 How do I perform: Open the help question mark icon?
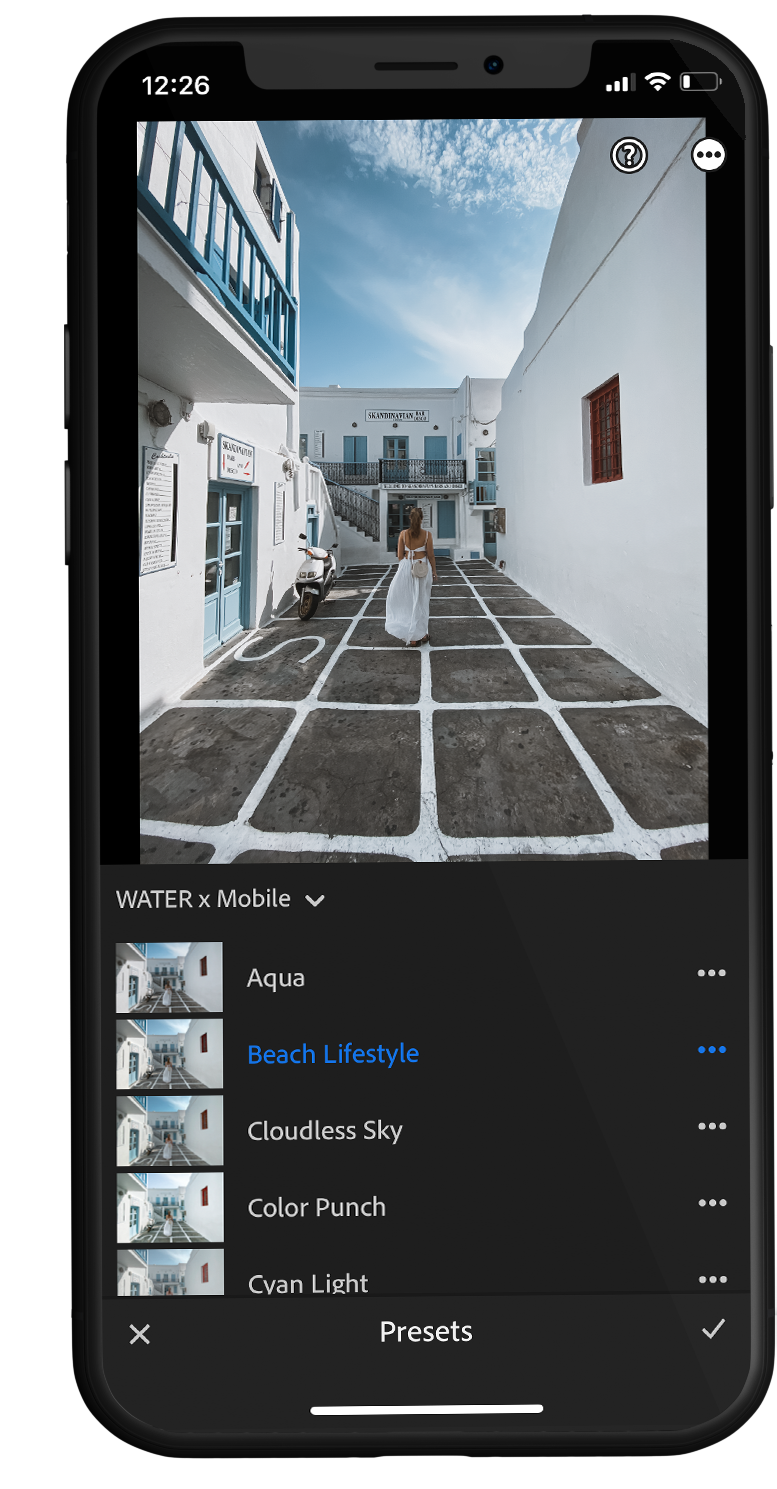629,155
